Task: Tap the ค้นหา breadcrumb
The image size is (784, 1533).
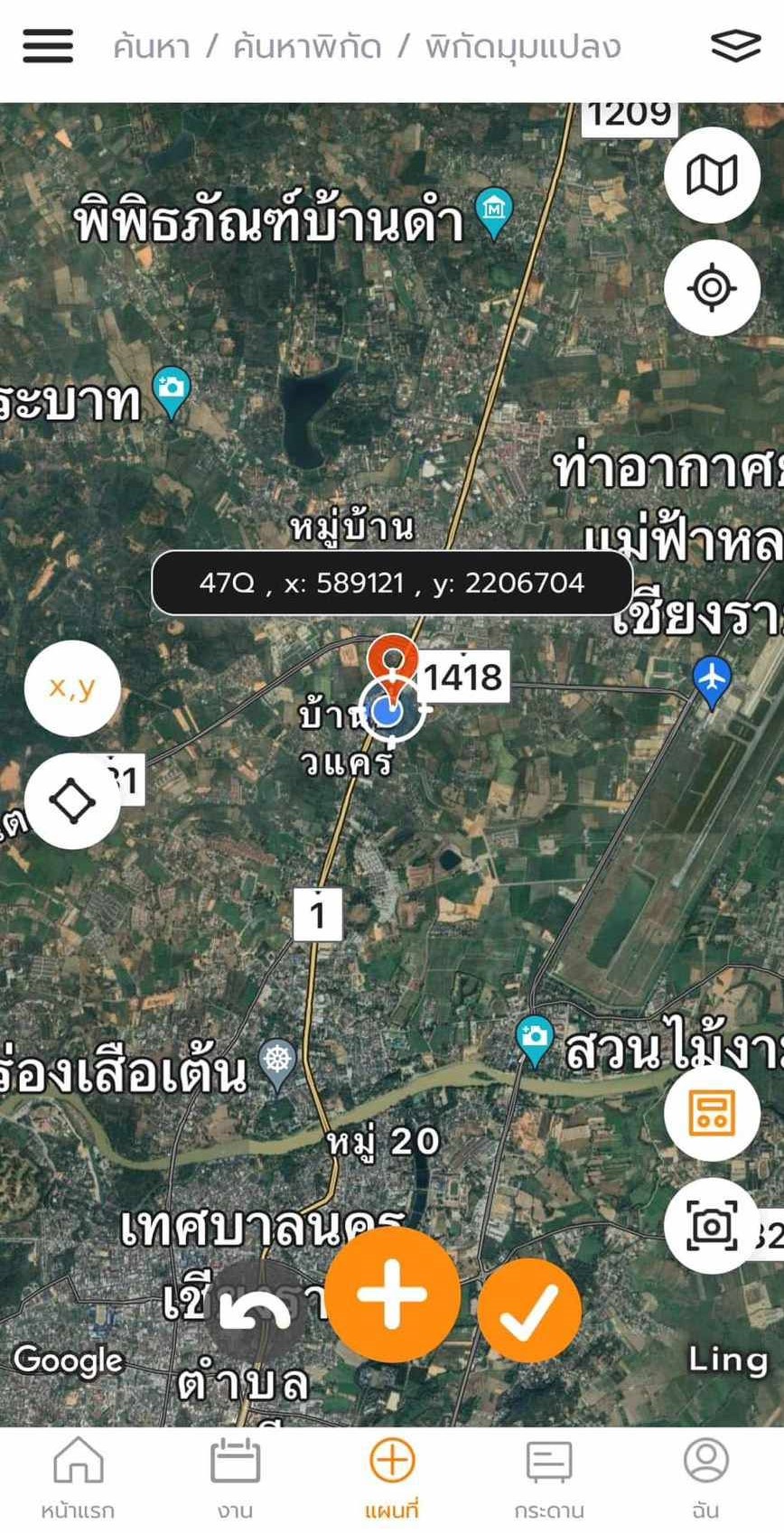Action: pos(152,47)
